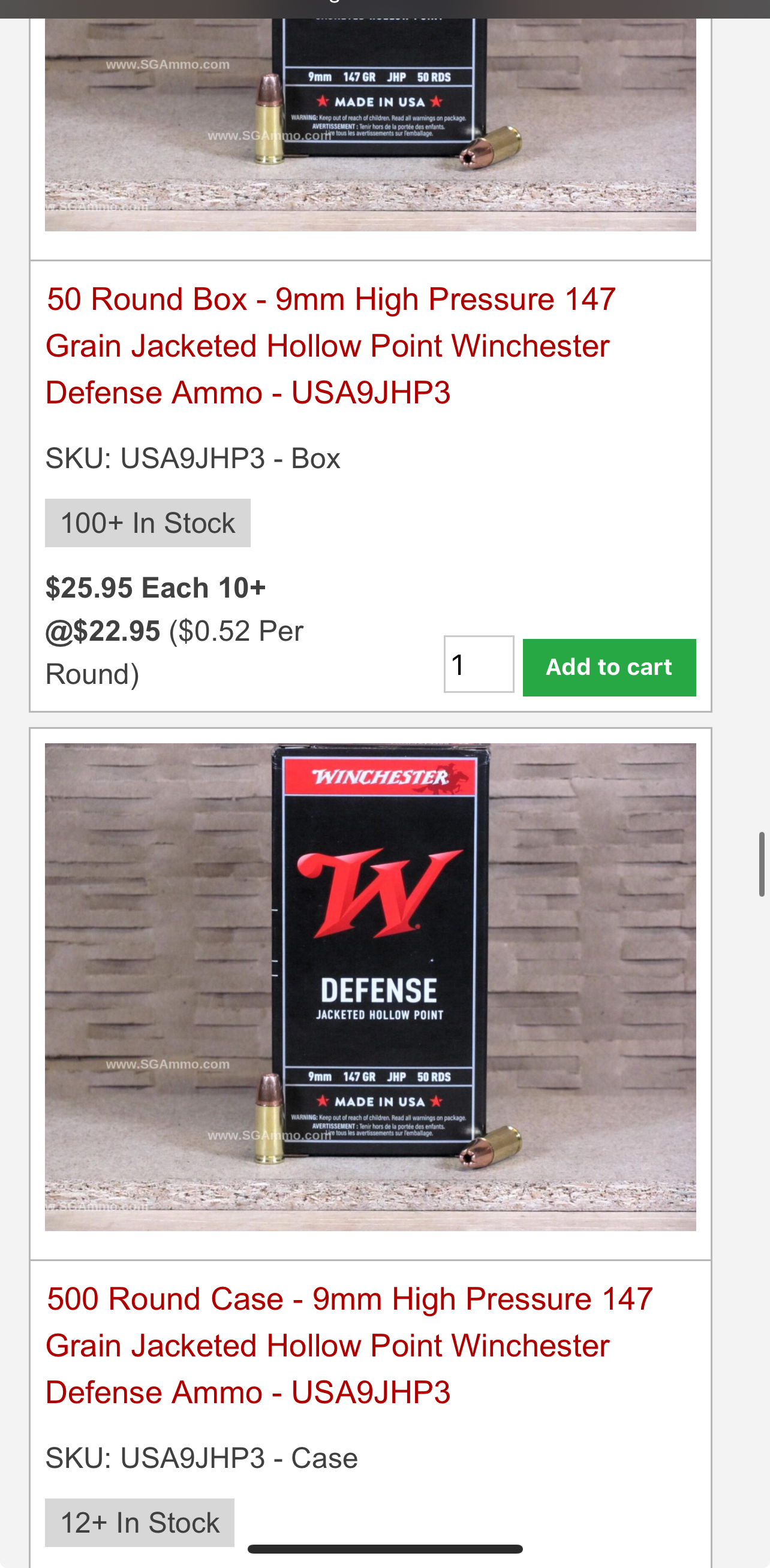Viewport: 770px width, 1568px height.
Task: Open the 500 Round Case product image
Action: click(x=371, y=986)
